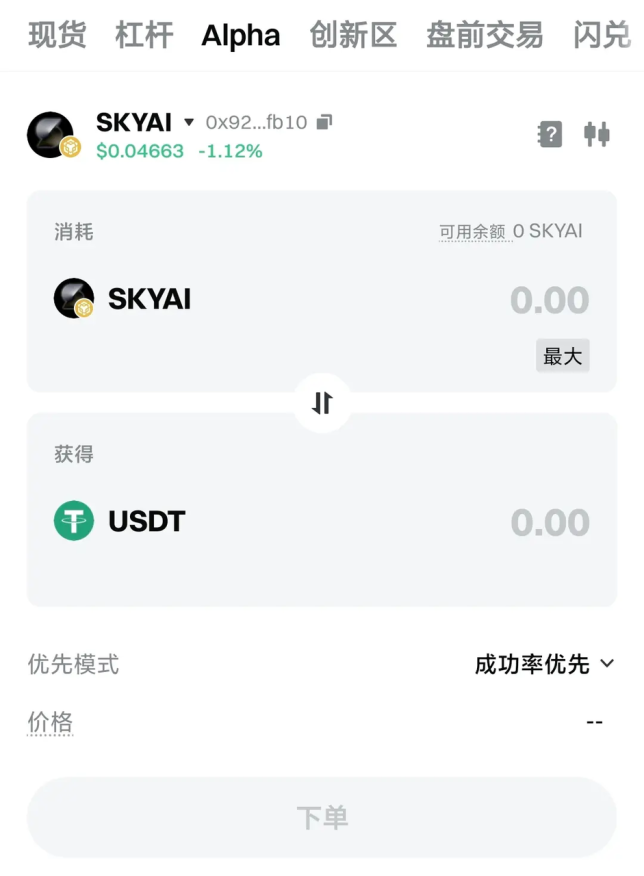
Task: Tap 最大 to use maximum balance
Action: tap(562, 356)
